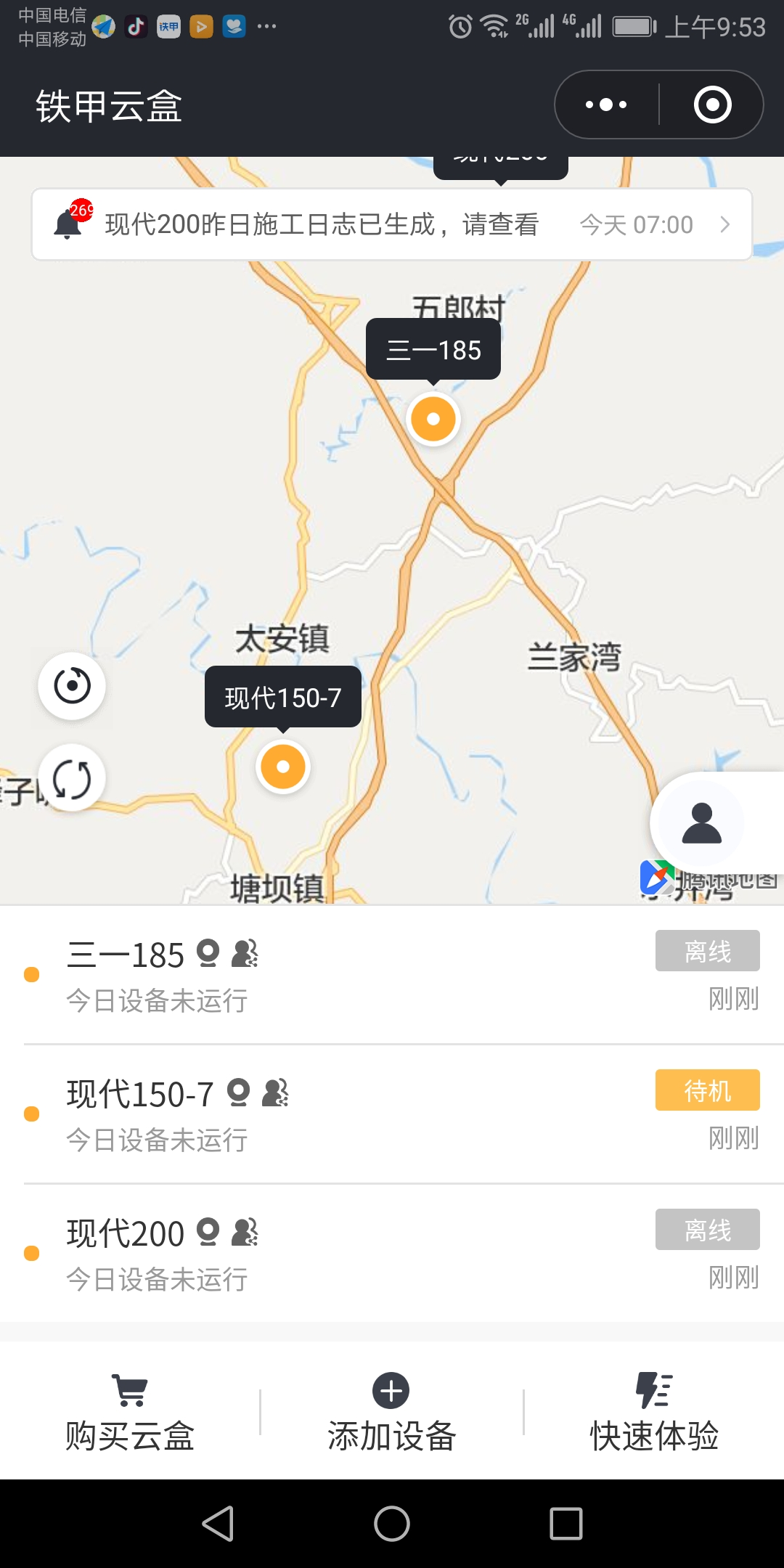Try the 快速体验 quick demo
The image size is (784, 1568).
point(654,1413)
